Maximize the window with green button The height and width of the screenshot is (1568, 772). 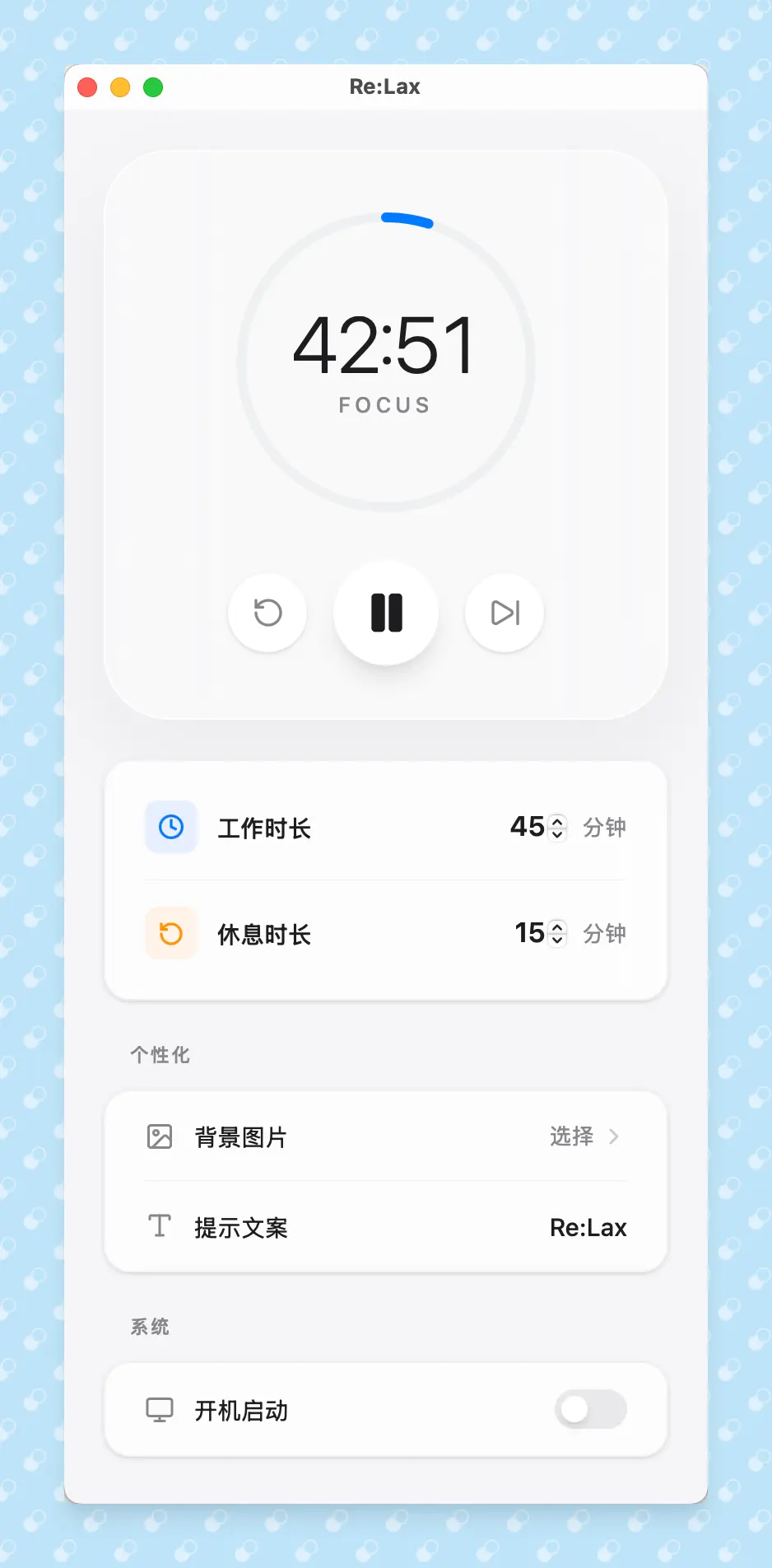pos(153,87)
